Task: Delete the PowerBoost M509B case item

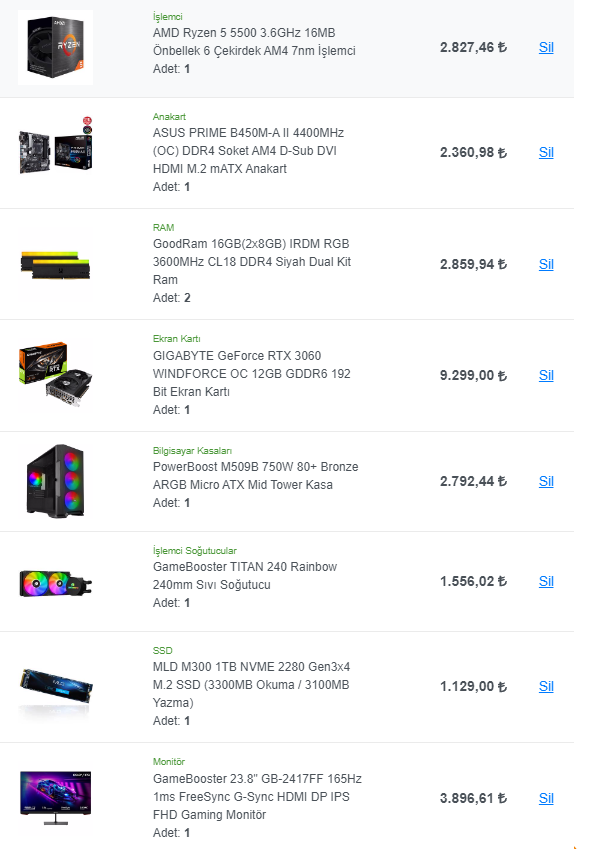Action: [545, 481]
